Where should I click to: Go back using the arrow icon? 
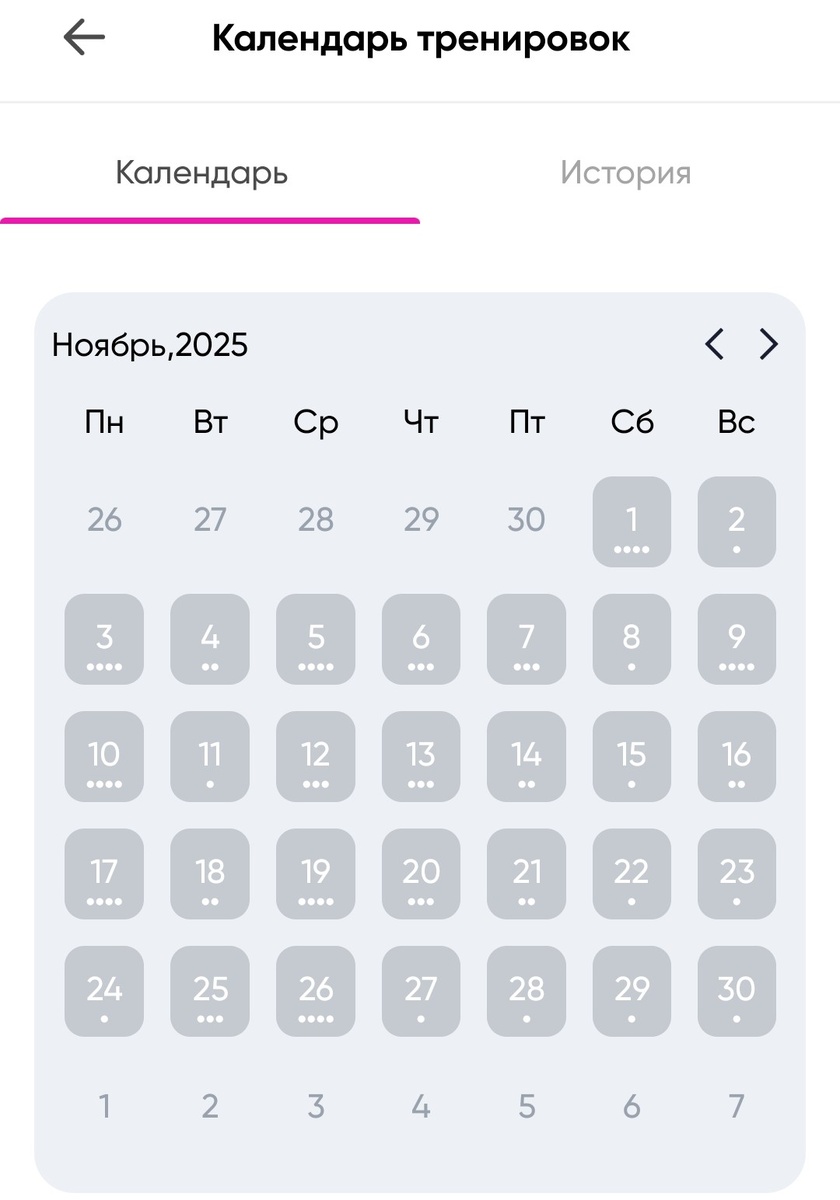point(84,38)
